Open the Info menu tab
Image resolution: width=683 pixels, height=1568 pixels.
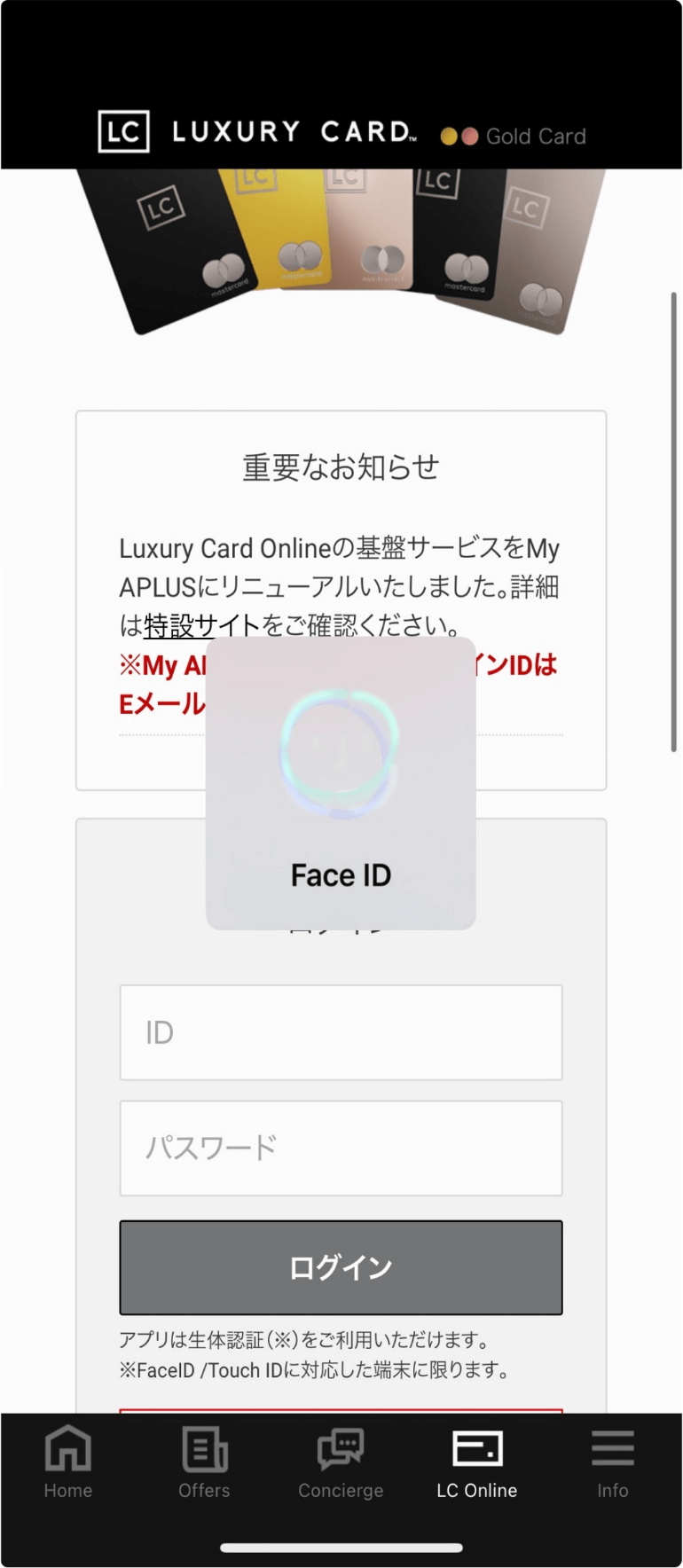coord(612,1463)
